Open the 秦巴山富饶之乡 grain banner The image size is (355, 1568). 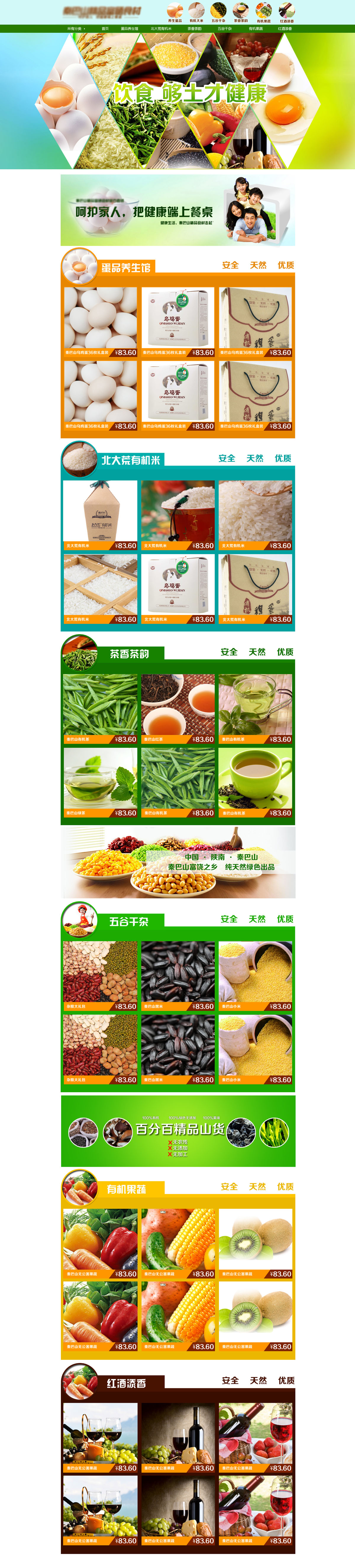pos(178,862)
